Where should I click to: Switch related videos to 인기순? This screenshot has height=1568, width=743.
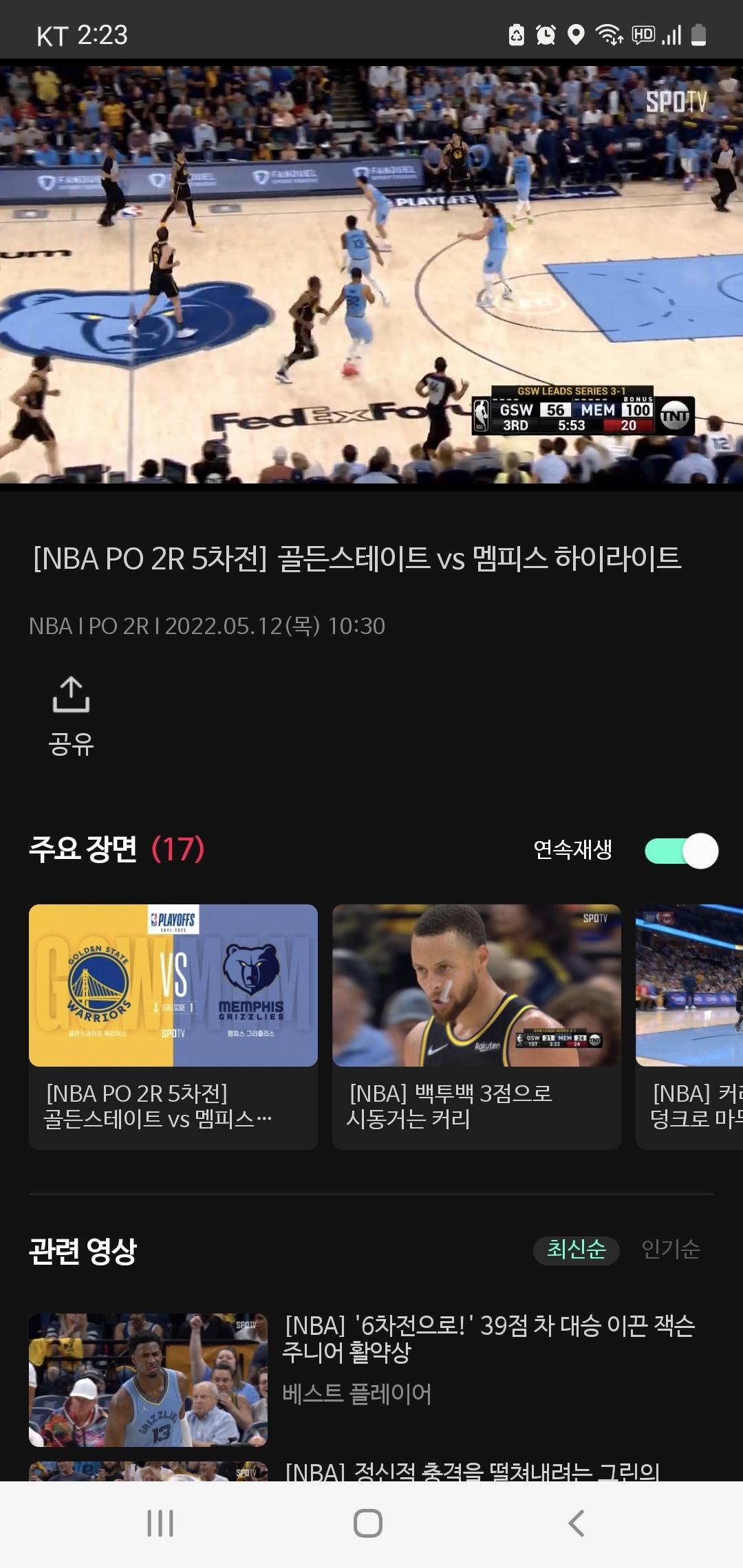pos(671,1250)
